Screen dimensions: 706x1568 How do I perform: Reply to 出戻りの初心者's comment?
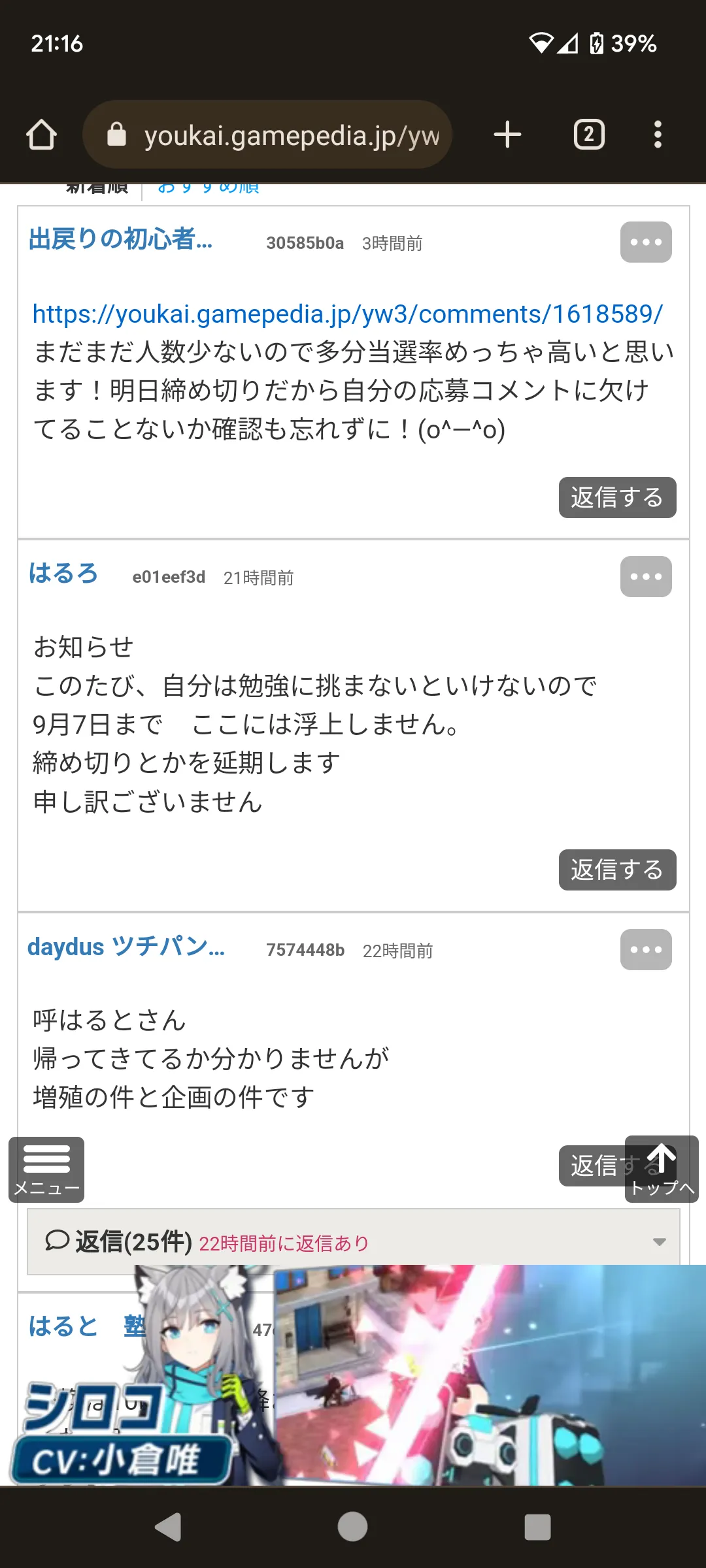617,497
